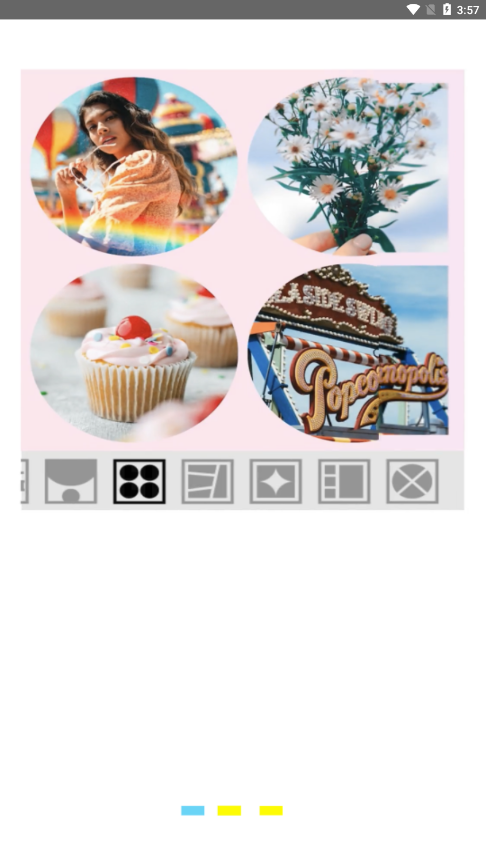486x865 pixels.
Task: Apply the slanted panels collage layout
Action: point(207,481)
